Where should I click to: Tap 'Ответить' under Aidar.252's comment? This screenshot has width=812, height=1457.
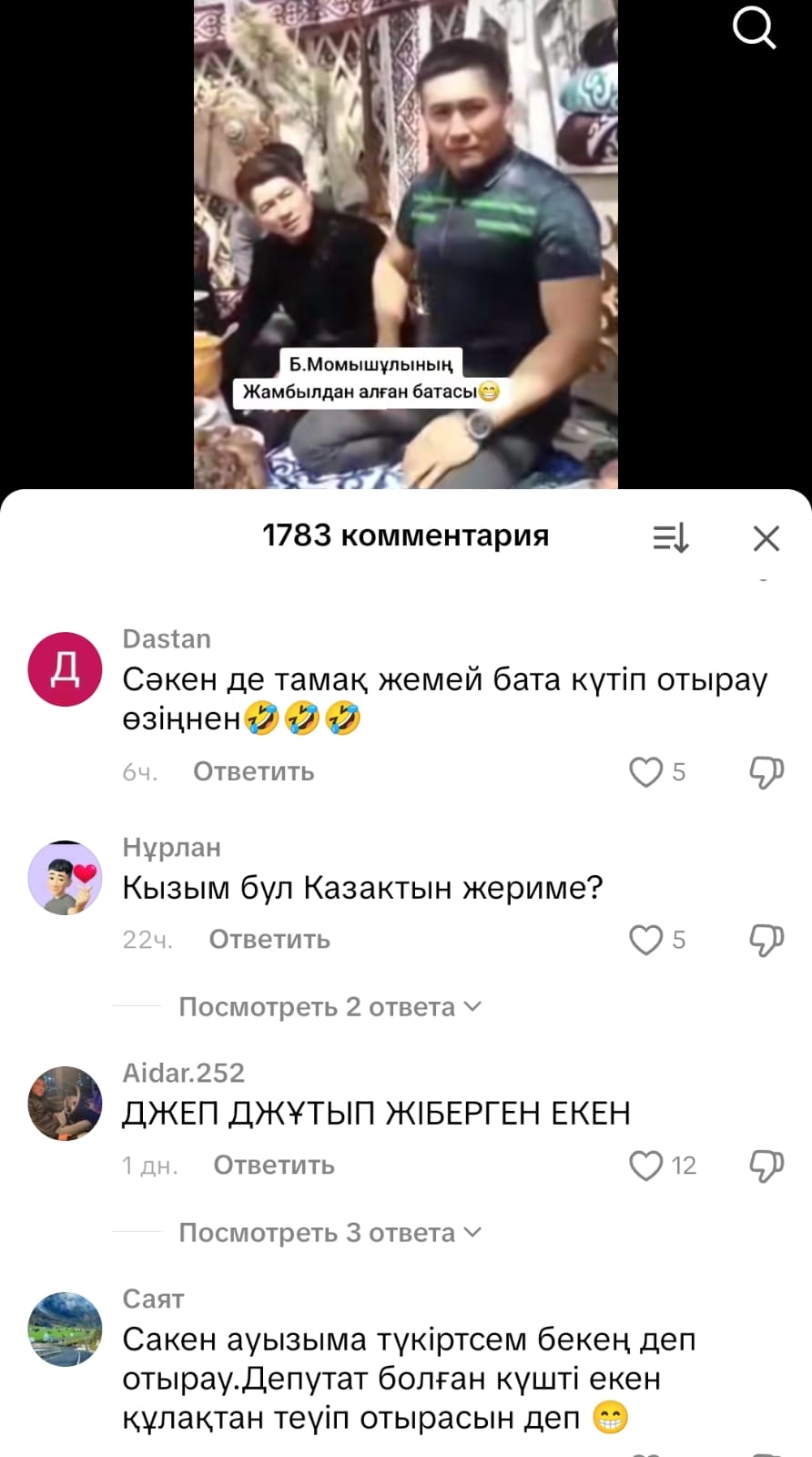pos(273,1165)
